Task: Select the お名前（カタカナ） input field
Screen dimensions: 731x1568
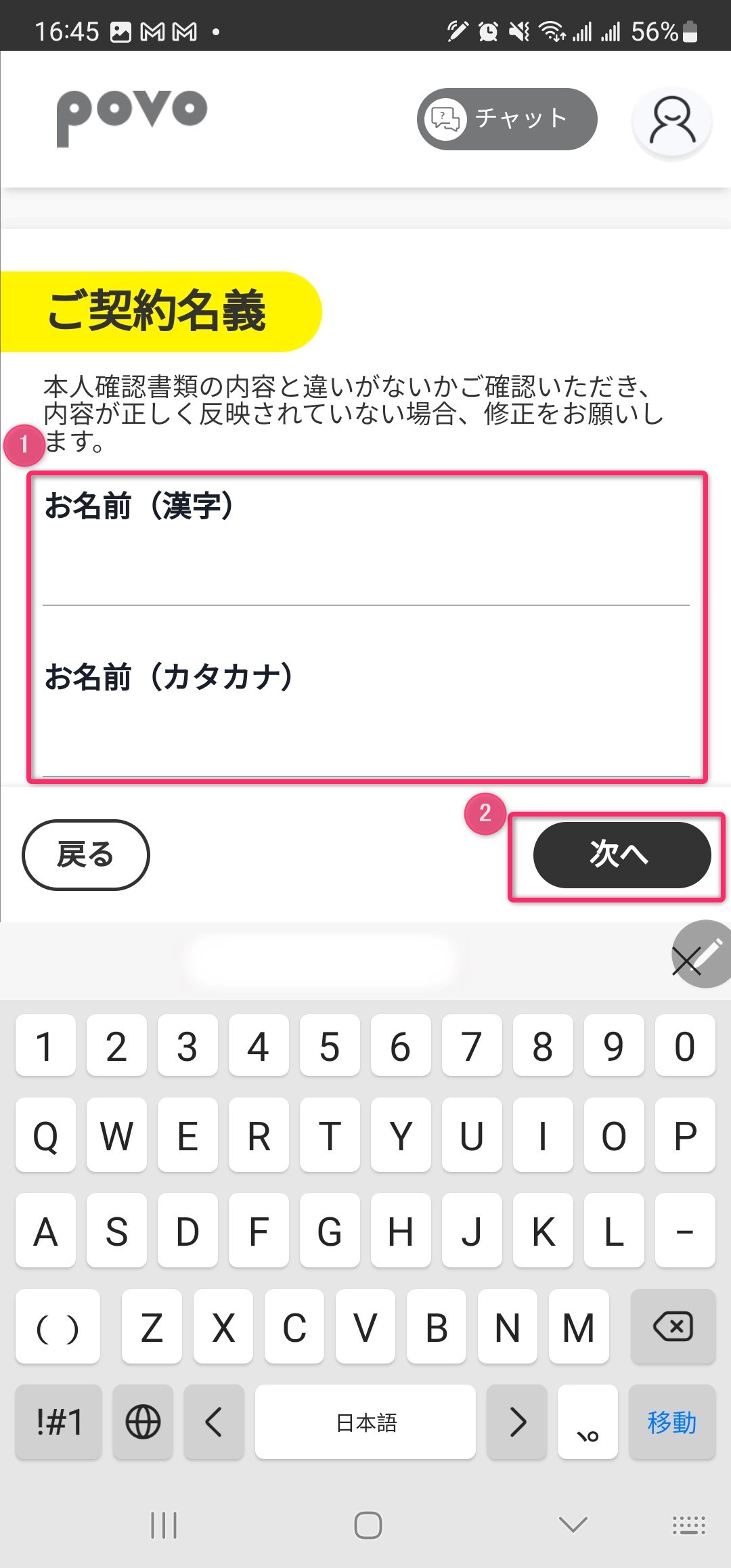Action: point(365,738)
